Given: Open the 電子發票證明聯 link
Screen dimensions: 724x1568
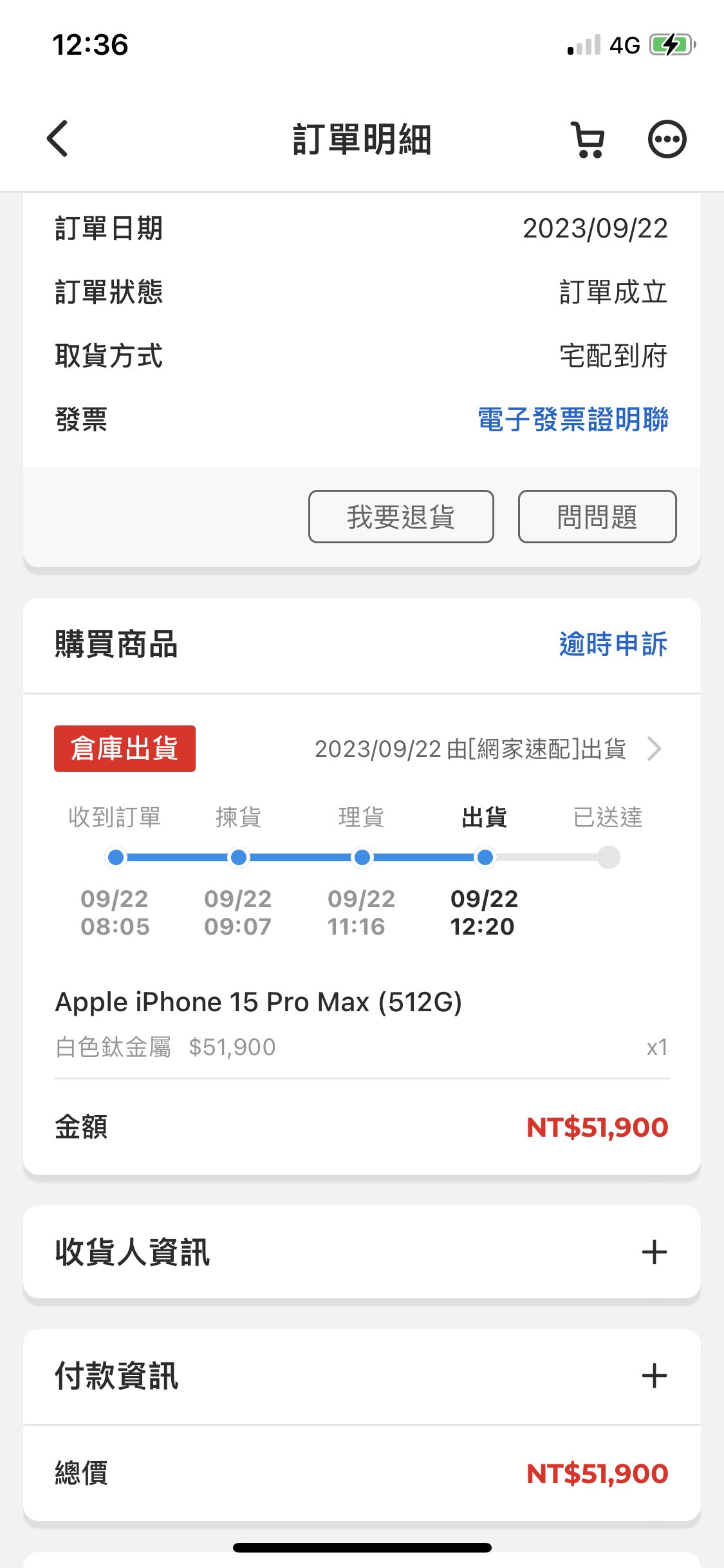Looking at the screenshot, I should coord(572,420).
